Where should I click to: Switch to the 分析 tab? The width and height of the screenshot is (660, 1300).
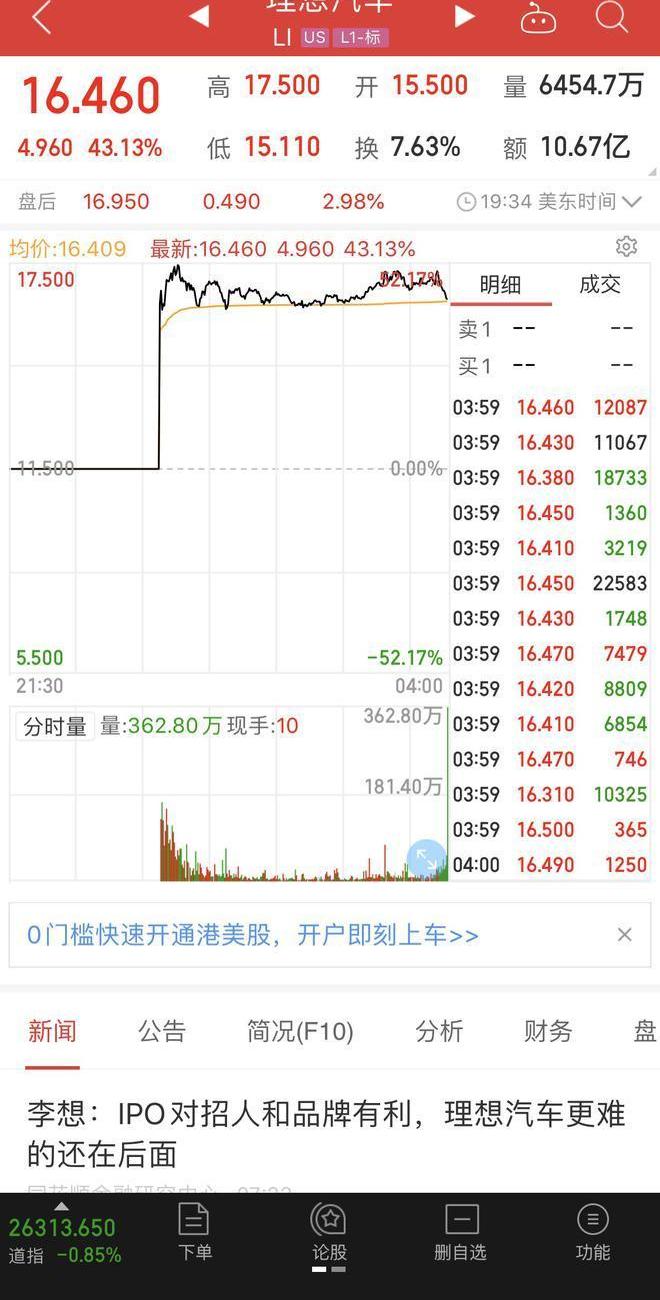tap(439, 1031)
